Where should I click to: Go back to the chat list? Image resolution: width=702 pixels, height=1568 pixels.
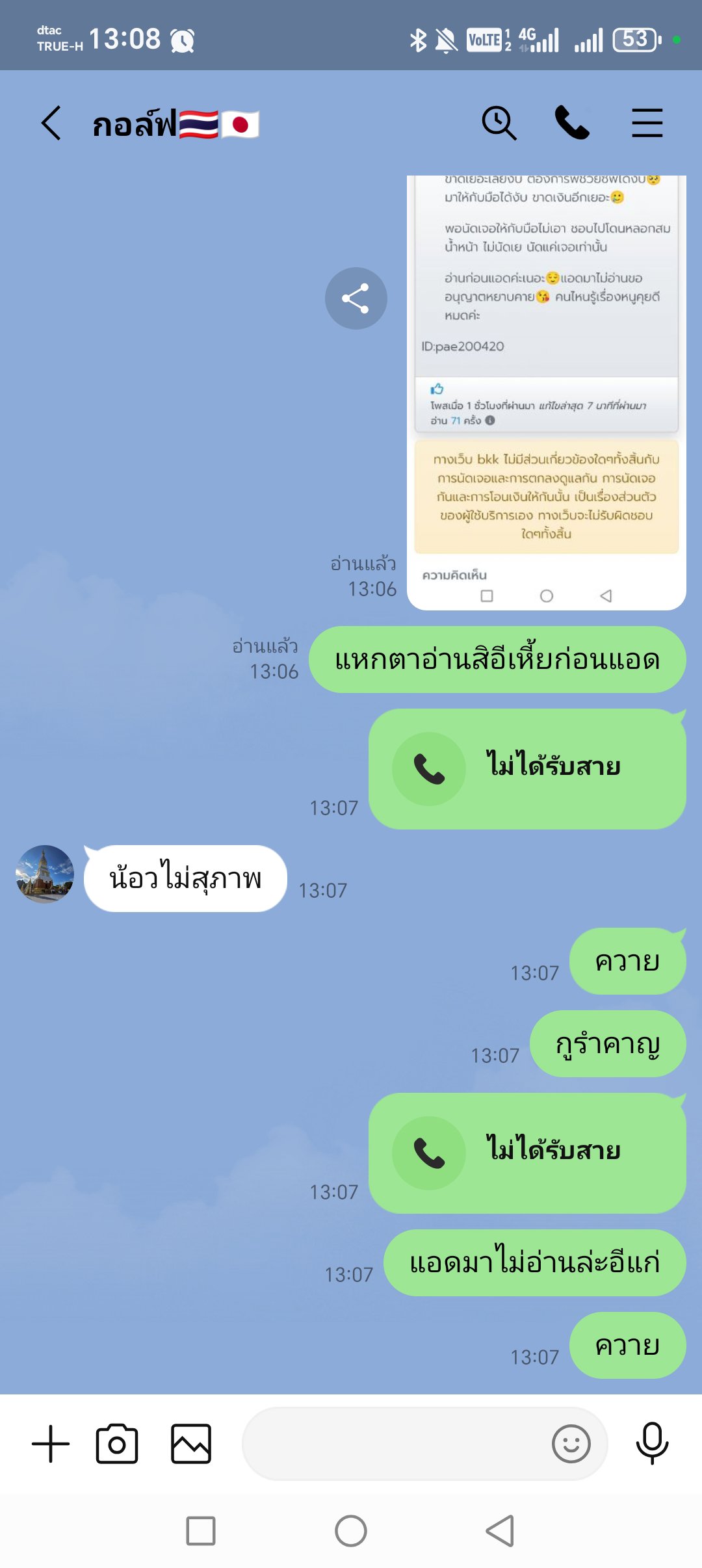coord(51,122)
